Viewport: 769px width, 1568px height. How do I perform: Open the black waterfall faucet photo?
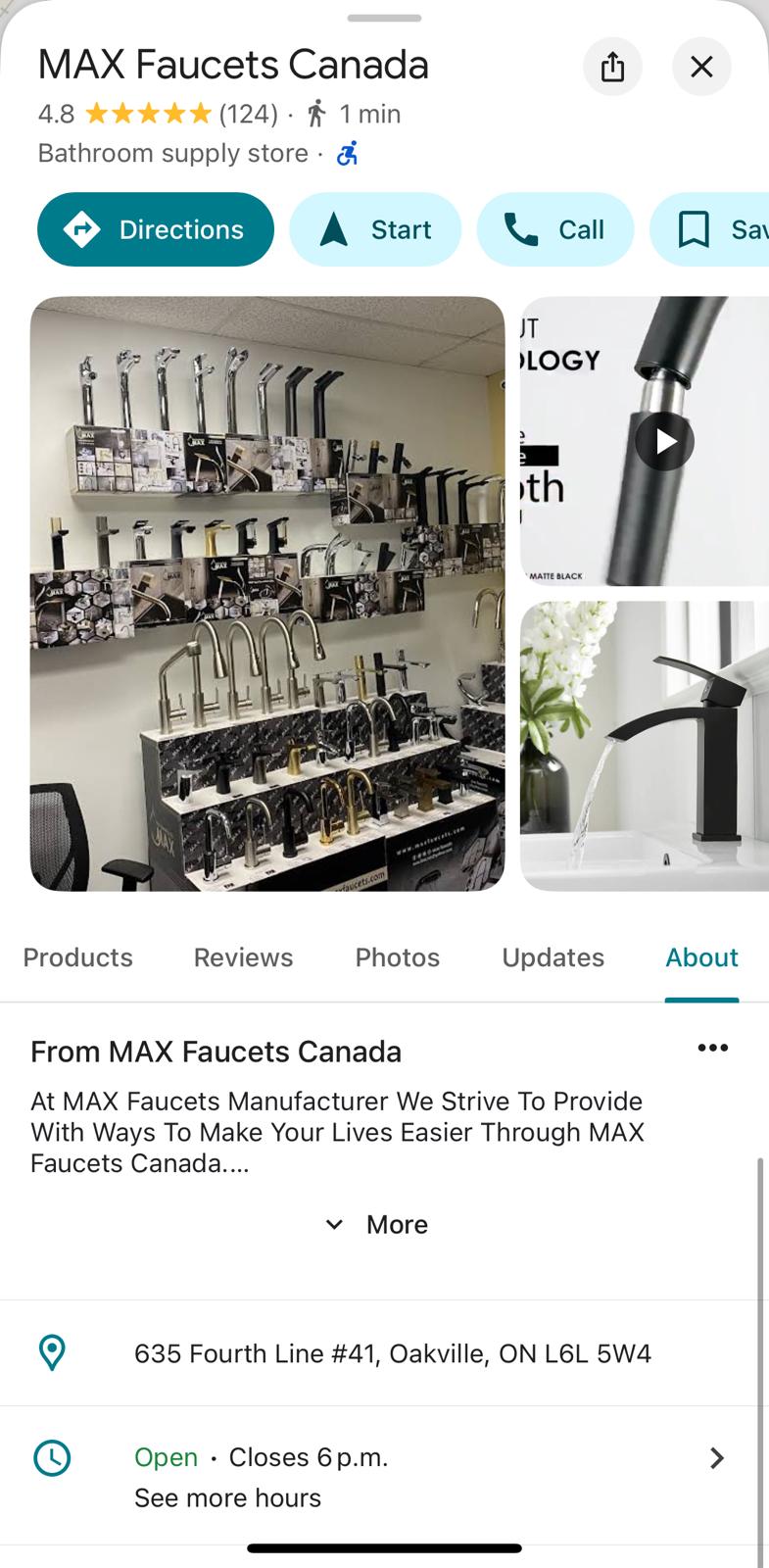click(x=645, y=746)
